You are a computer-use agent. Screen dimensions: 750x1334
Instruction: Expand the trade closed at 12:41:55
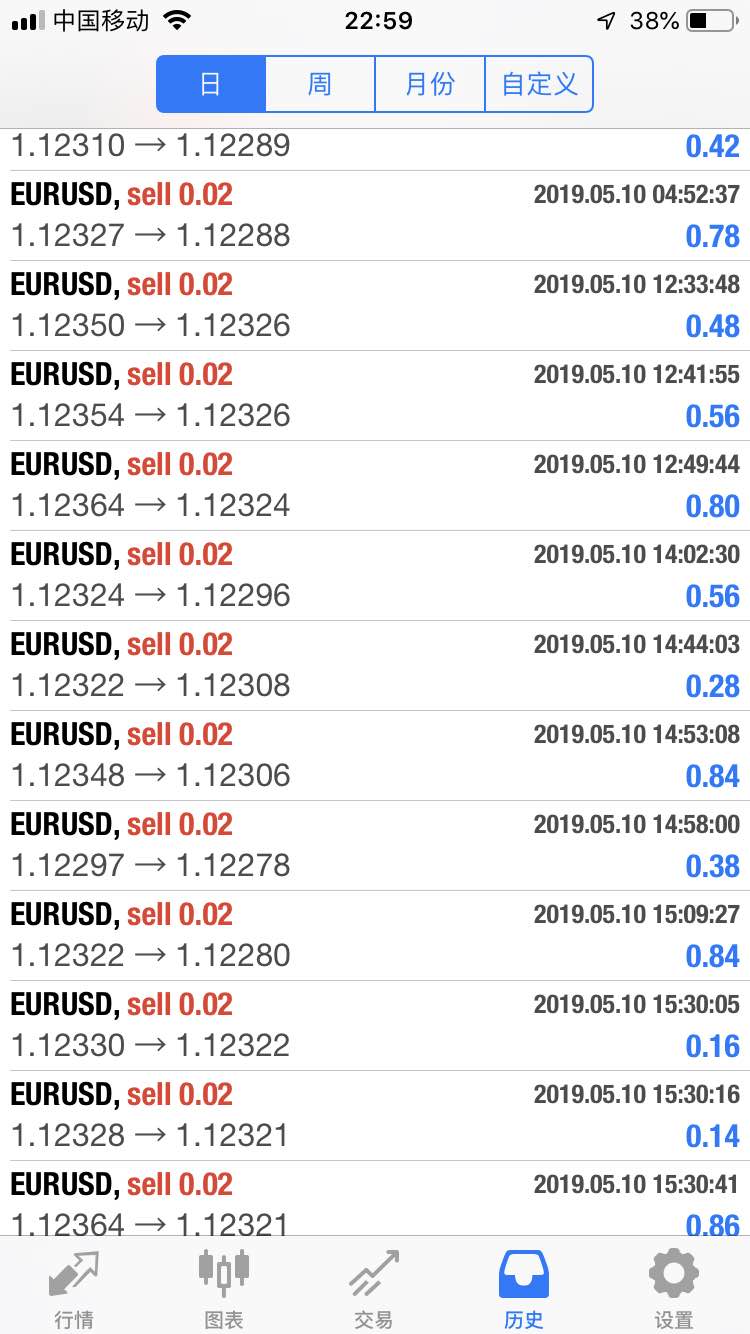tap(375, 396)
